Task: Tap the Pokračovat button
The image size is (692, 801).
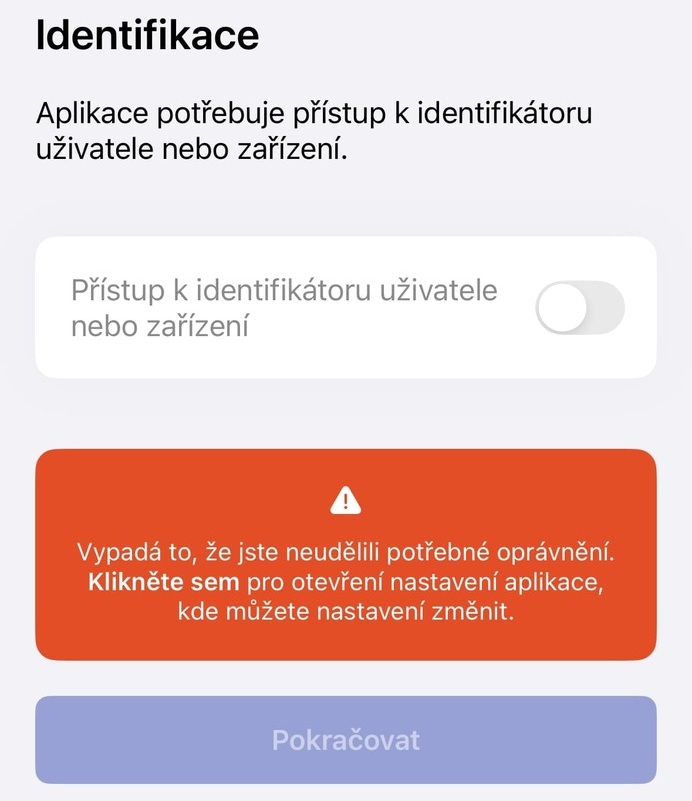Action: click(x=346, y=740)
